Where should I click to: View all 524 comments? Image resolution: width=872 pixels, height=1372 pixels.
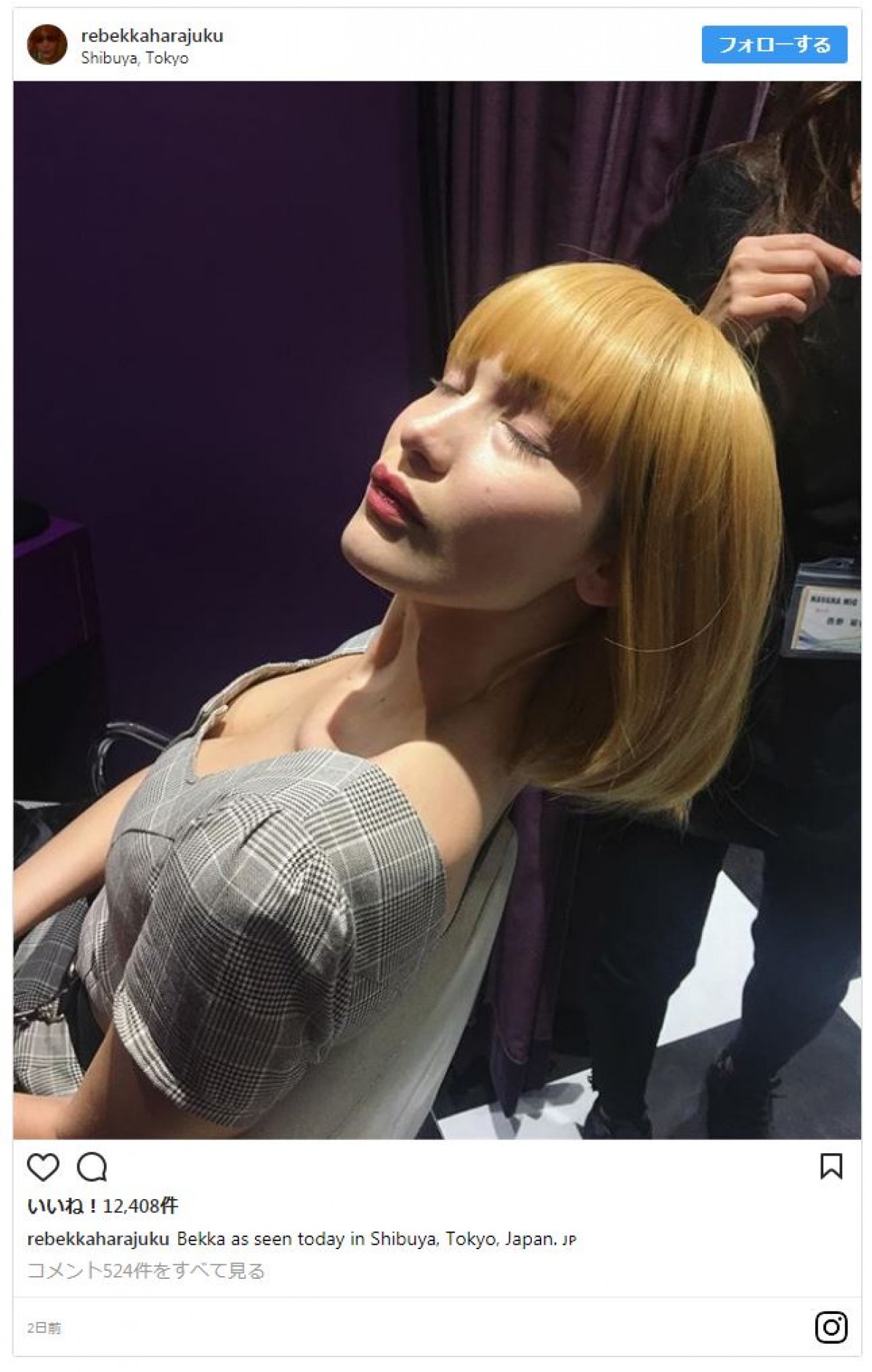click(x=146, y=1271)
